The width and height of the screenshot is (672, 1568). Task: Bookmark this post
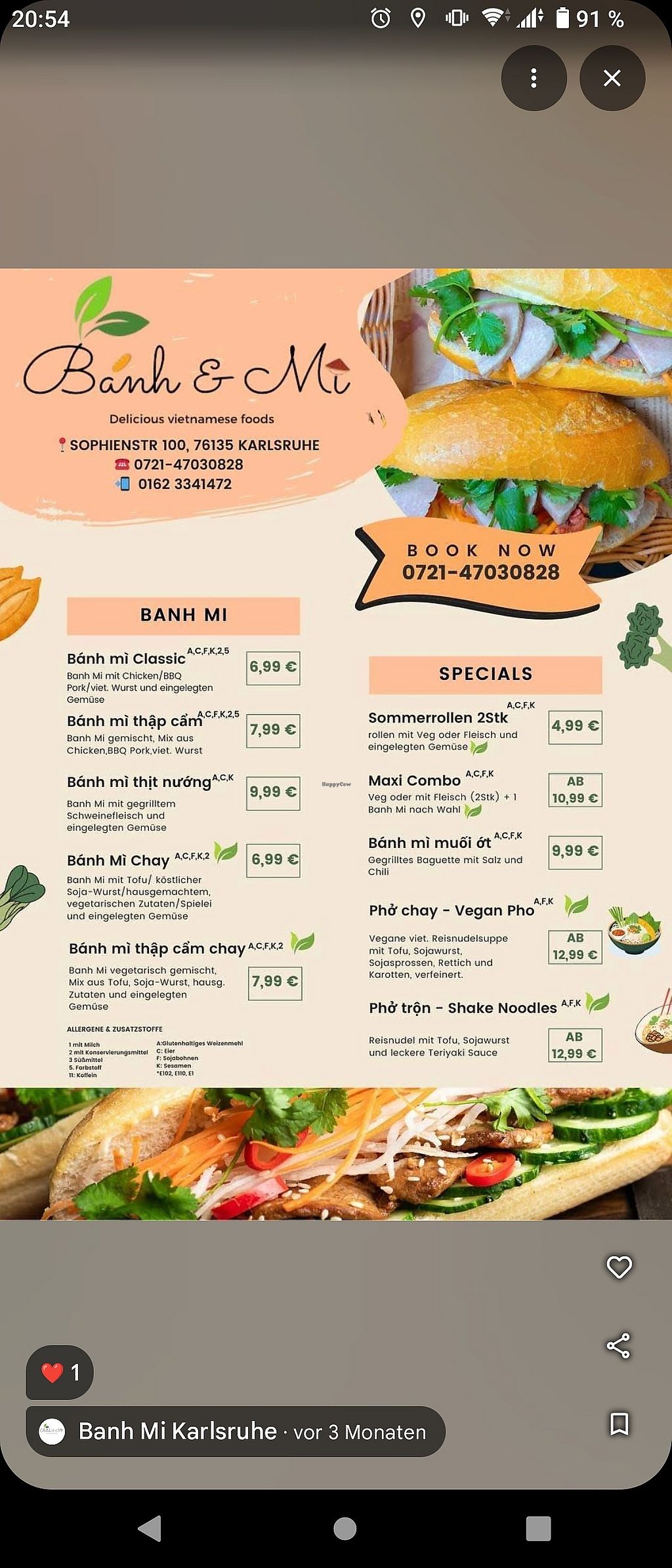pos(619,1424)
